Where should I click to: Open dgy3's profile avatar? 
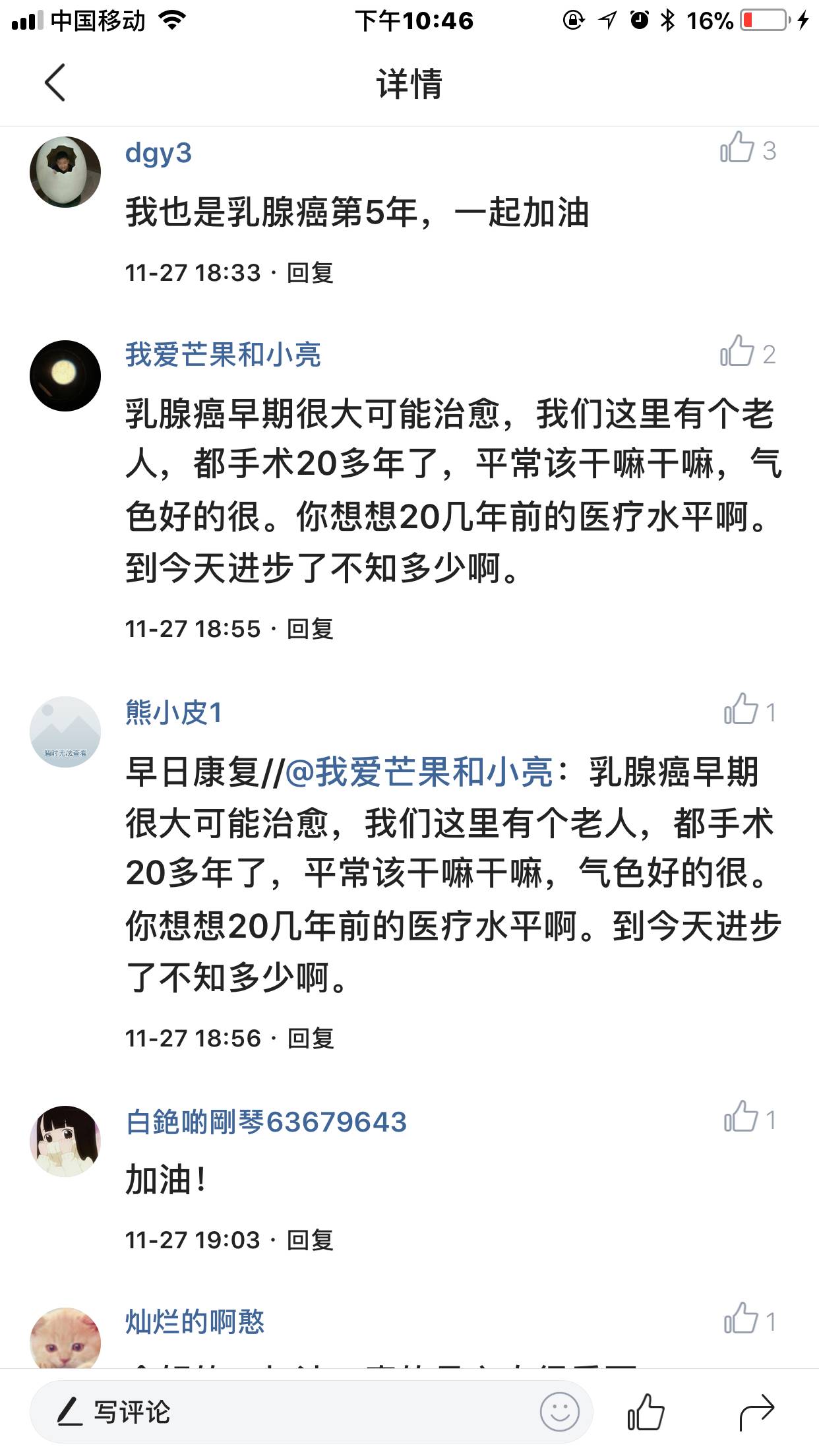[65, 172]
